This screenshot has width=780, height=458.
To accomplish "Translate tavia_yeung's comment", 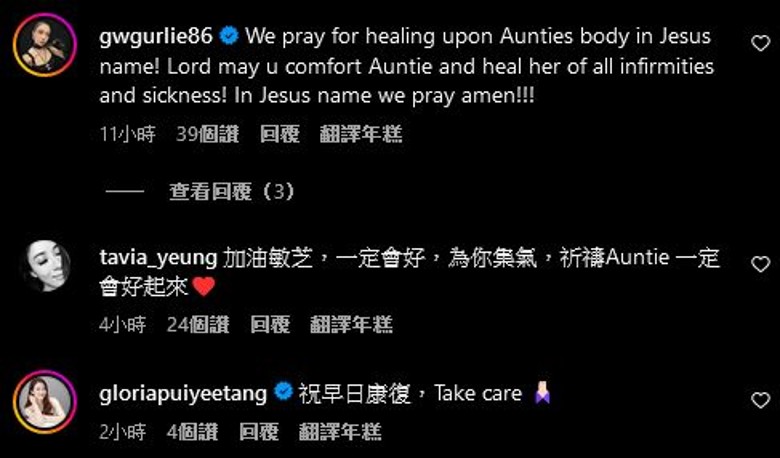I will (351, 324).
